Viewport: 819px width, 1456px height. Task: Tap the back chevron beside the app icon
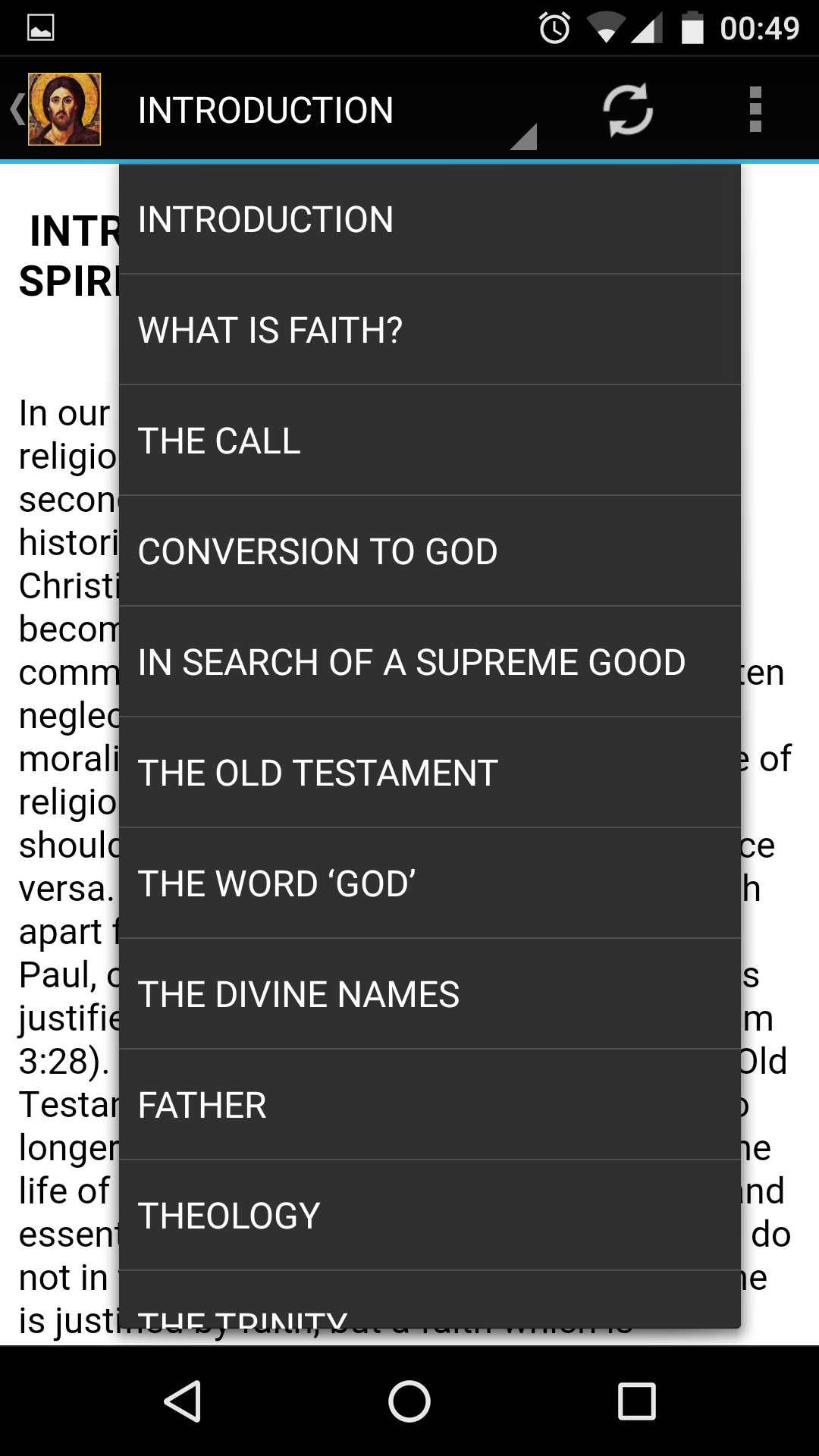pyautogui.click(x=17, y=110)
